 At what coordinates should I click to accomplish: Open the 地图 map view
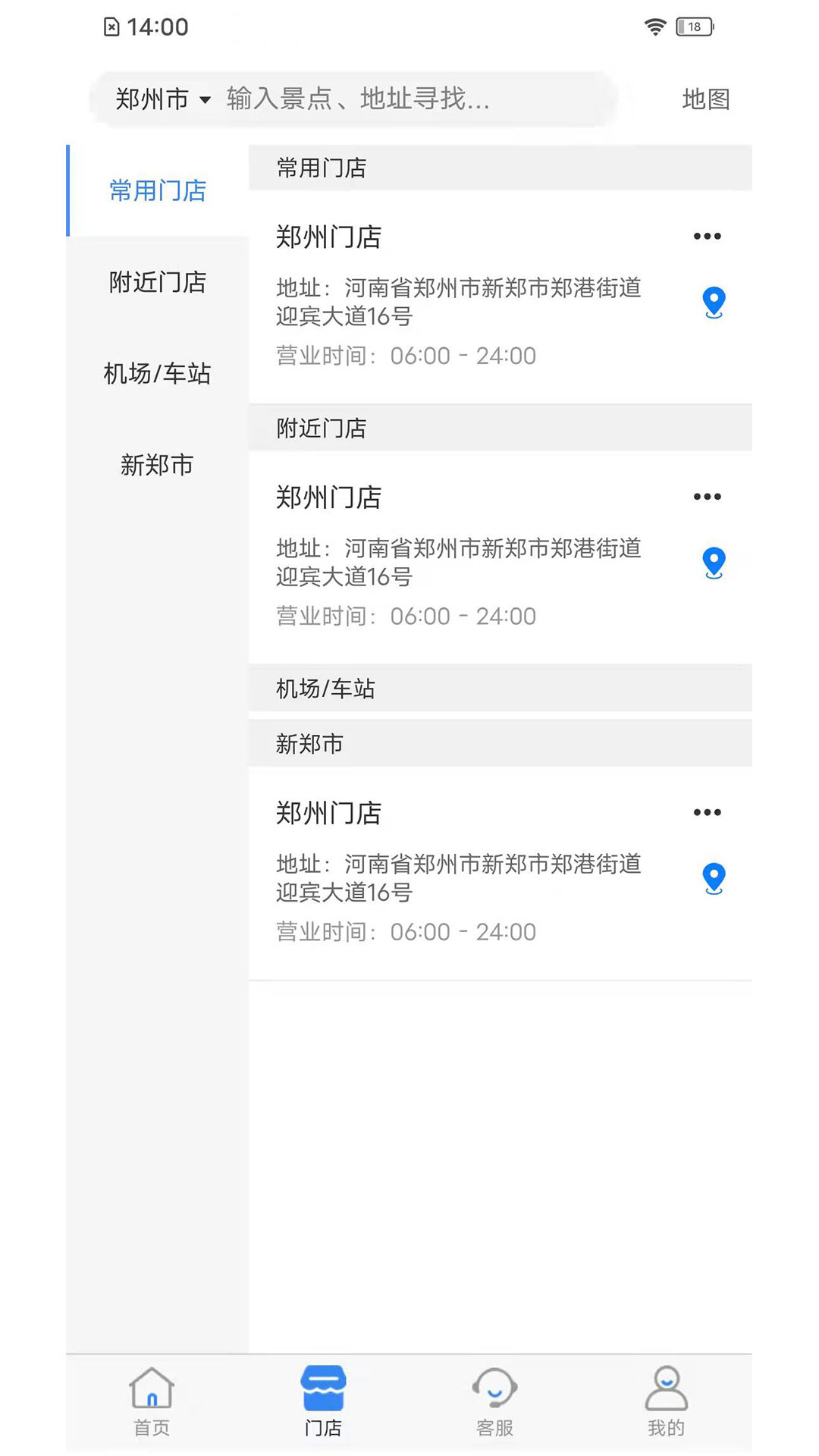point(705,99)
